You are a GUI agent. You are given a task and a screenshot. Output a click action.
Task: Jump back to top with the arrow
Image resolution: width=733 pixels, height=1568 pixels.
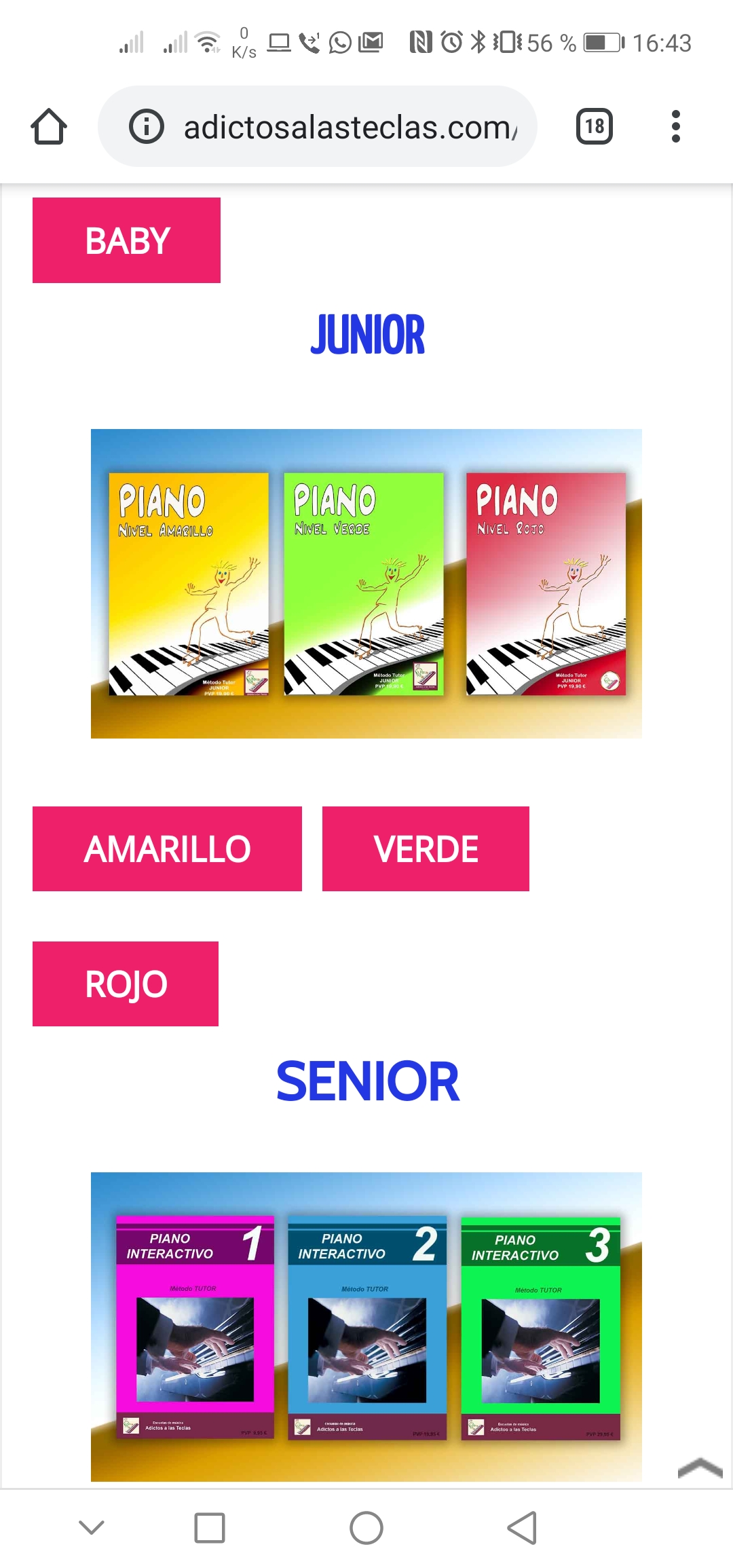tap(700, 1468)
